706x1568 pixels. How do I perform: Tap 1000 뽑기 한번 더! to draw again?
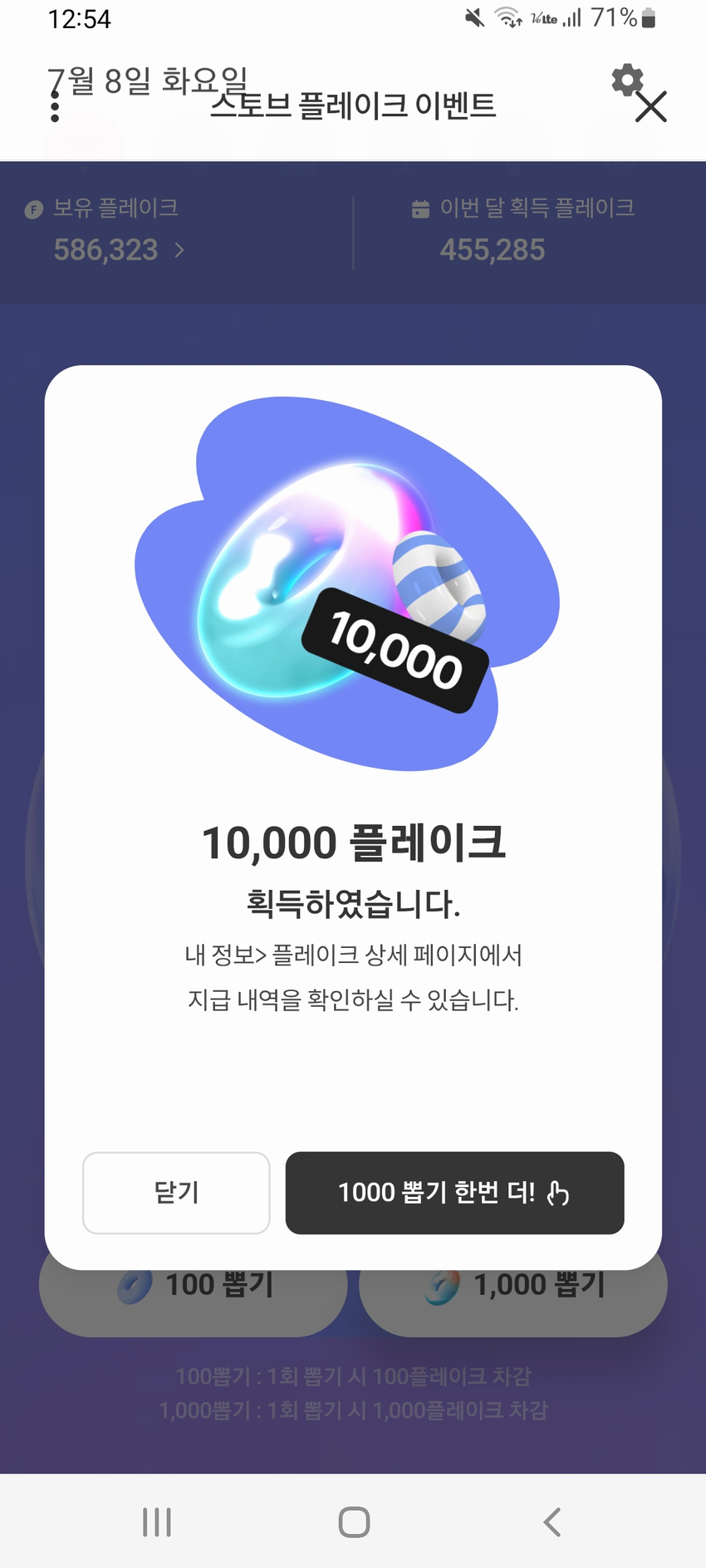(x=454, y=1192)
